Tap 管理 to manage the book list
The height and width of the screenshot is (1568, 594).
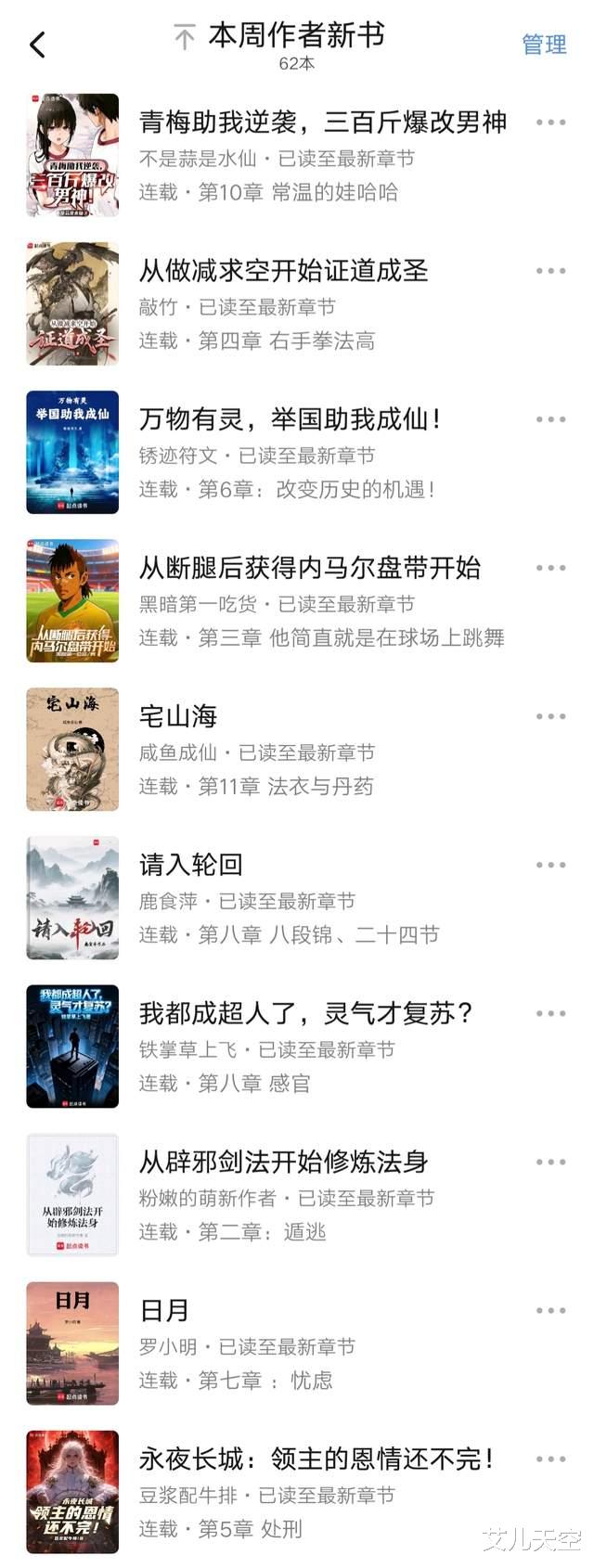(x=544, y=45)
